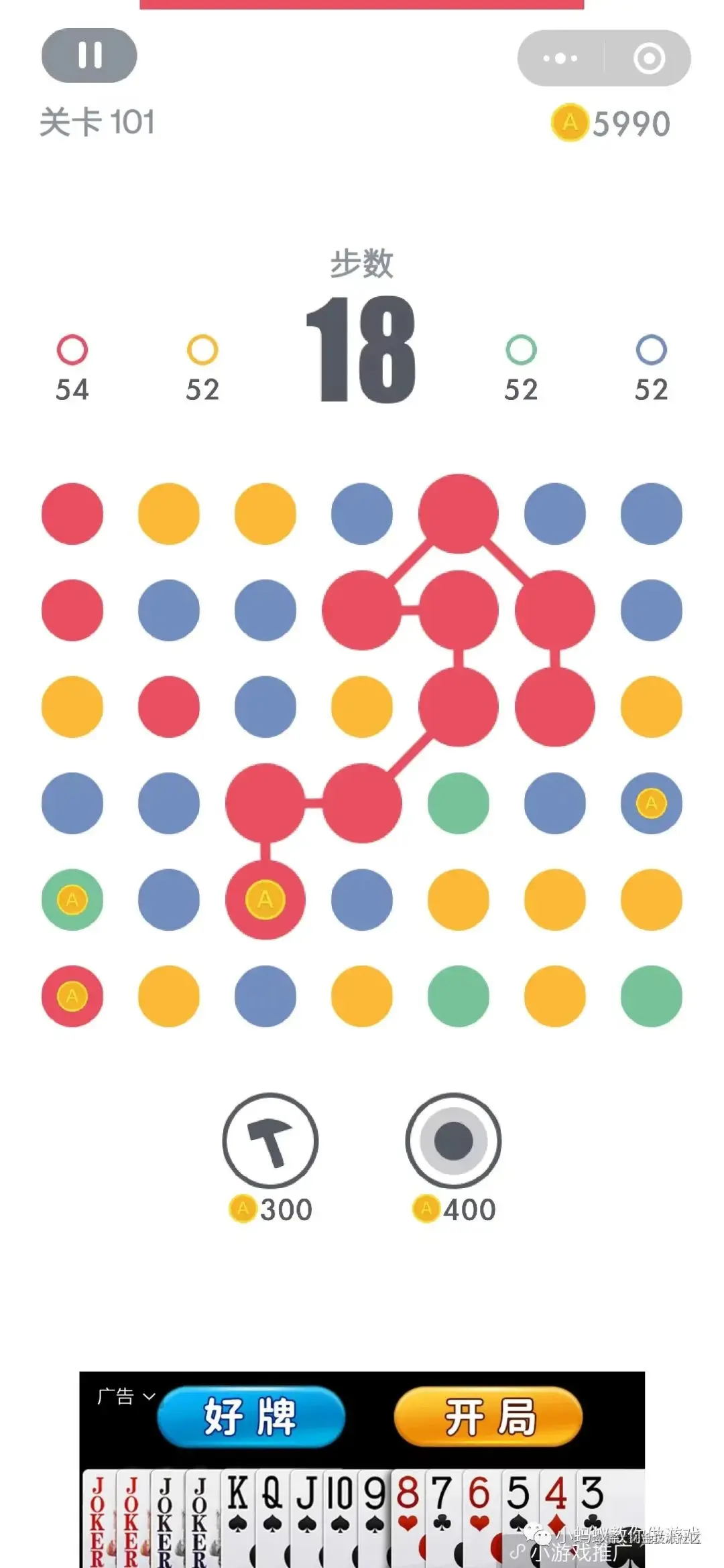Select the green dot with a coin

[72, 899]
